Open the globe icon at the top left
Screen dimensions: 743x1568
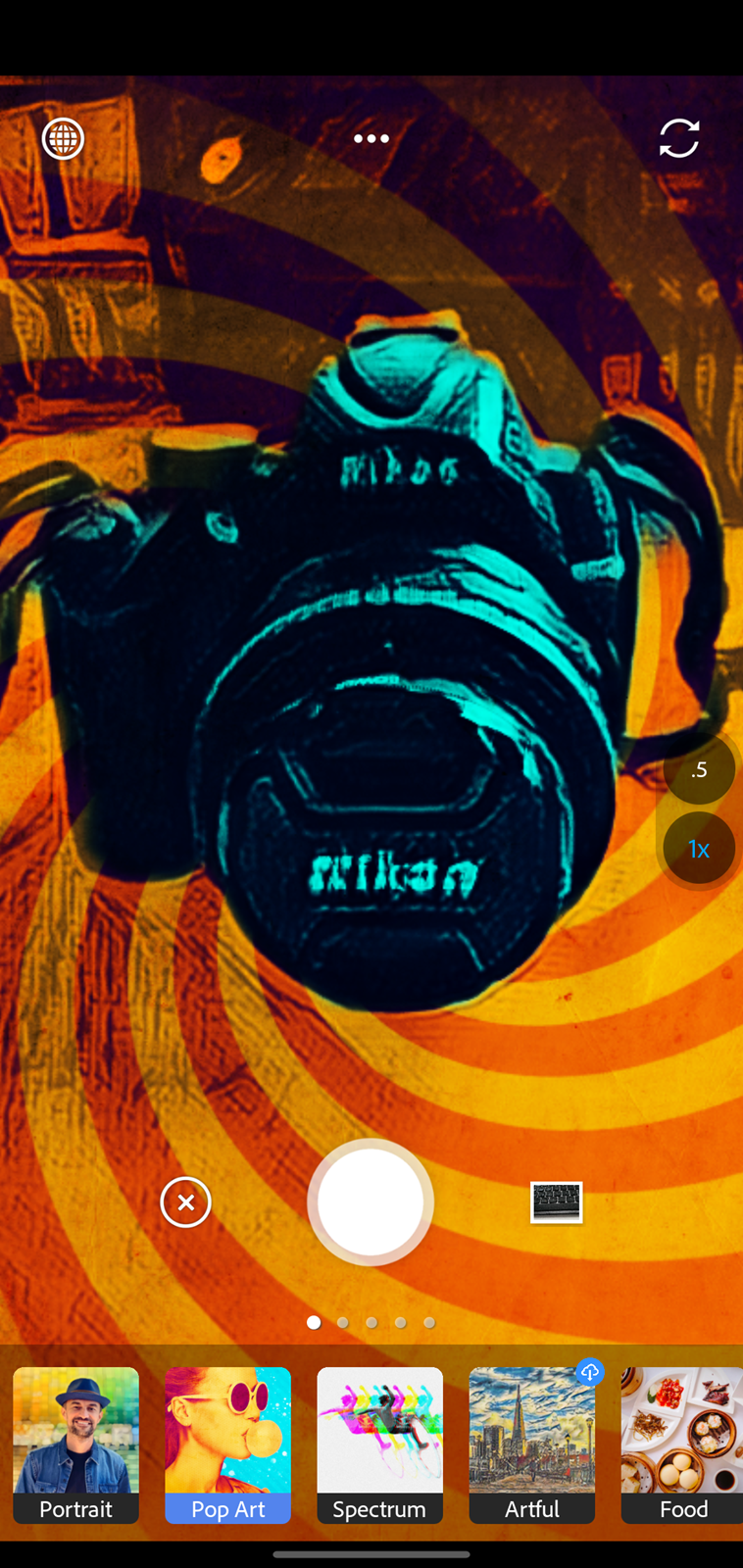[63, 138]
